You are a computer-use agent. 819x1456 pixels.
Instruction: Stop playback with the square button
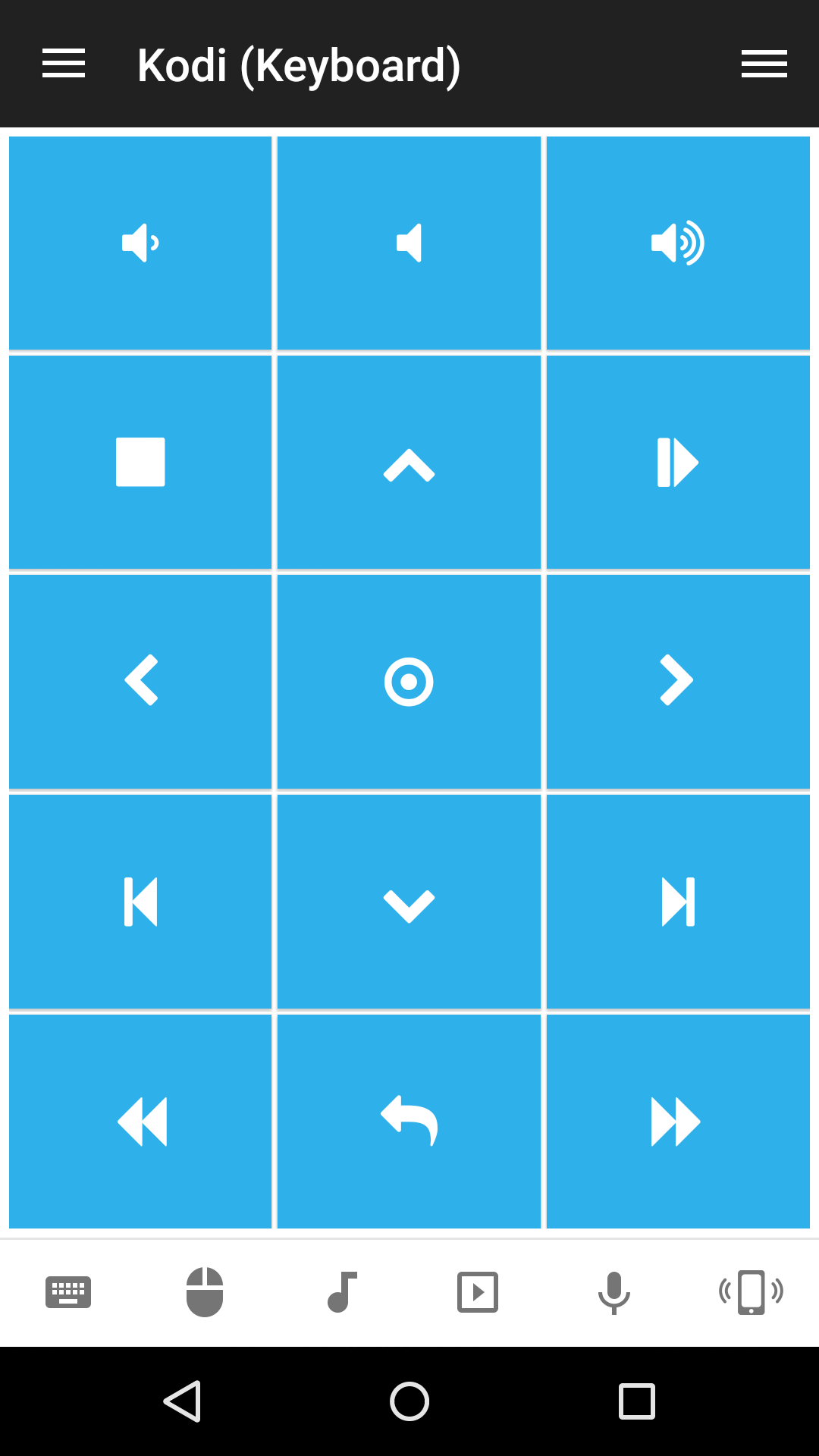(140, 462)
